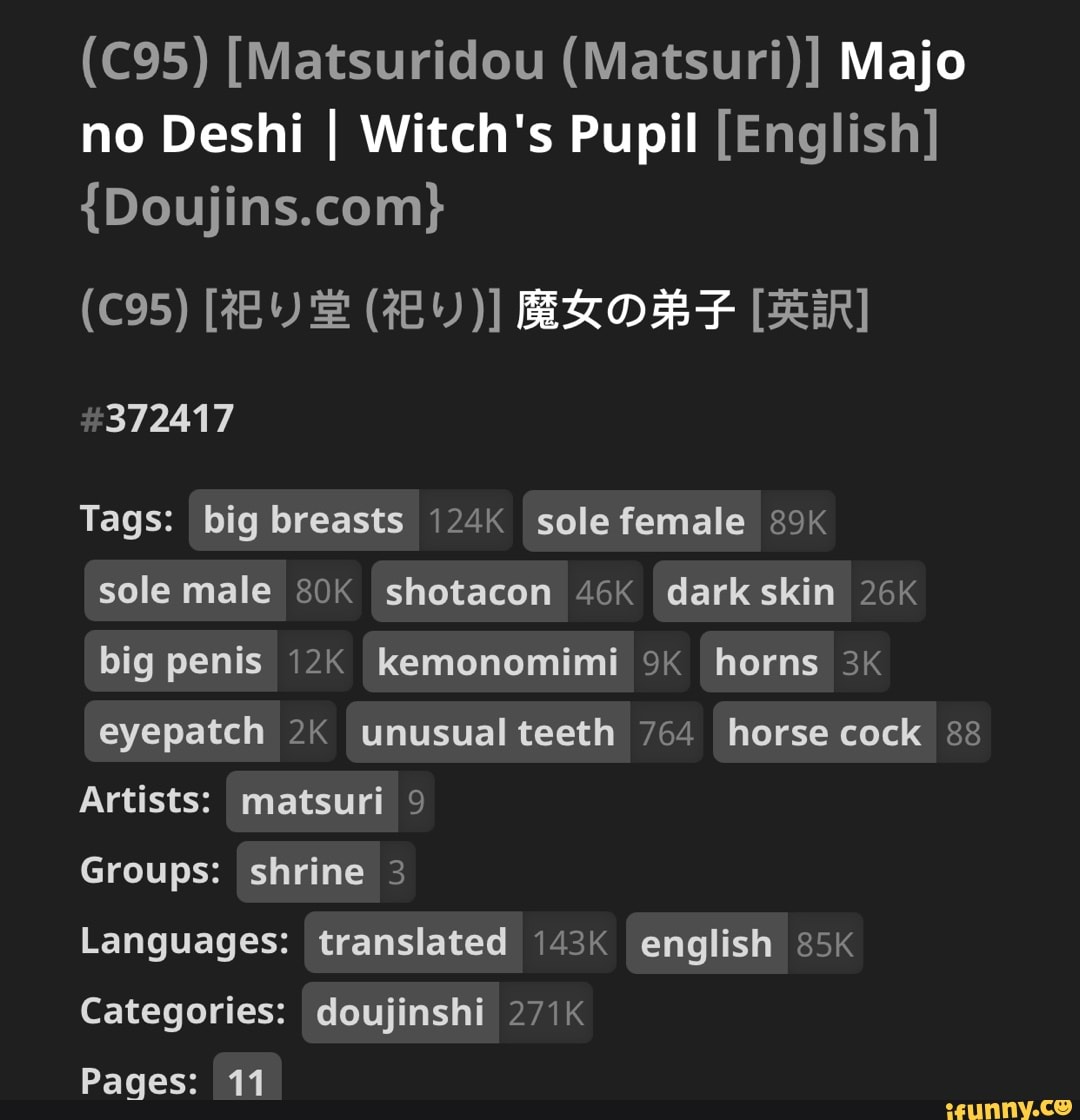Open the doujinshi category chip
This screenshot has height=1120, width=1080.
[x=400, y=1012]
